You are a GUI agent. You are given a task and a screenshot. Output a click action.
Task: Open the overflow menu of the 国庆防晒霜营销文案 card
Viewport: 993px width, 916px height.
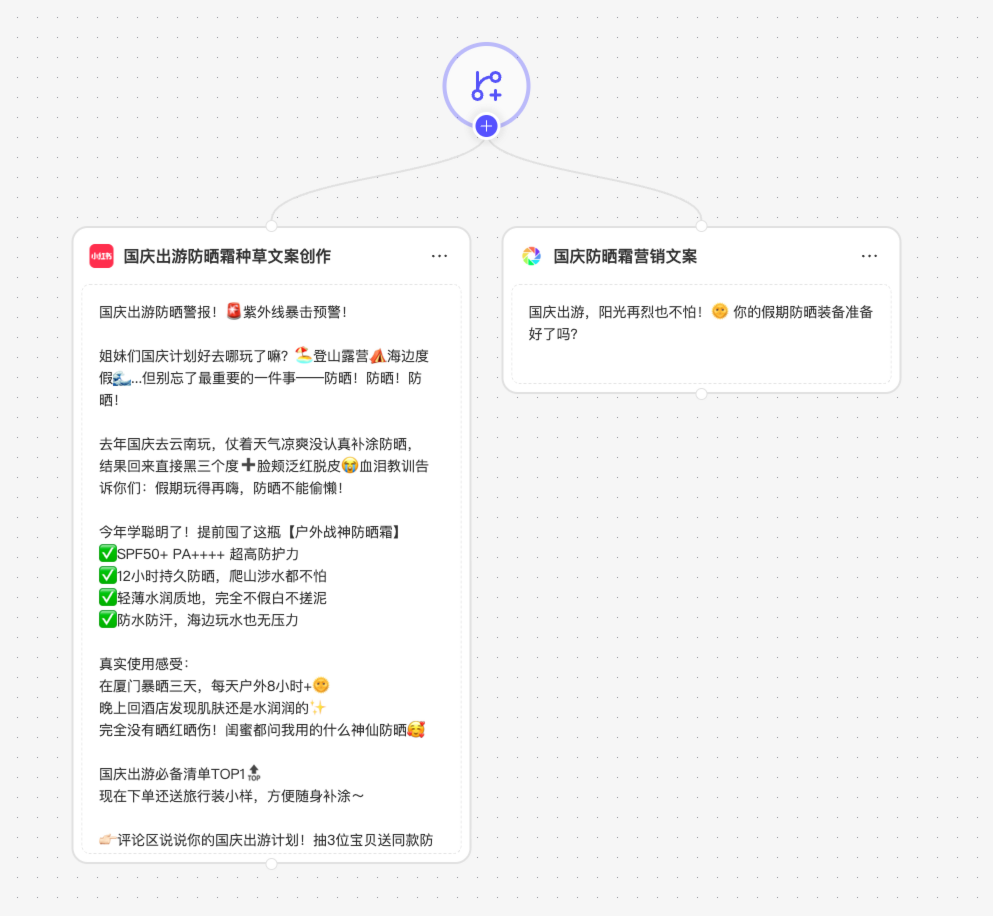[869, 256]
